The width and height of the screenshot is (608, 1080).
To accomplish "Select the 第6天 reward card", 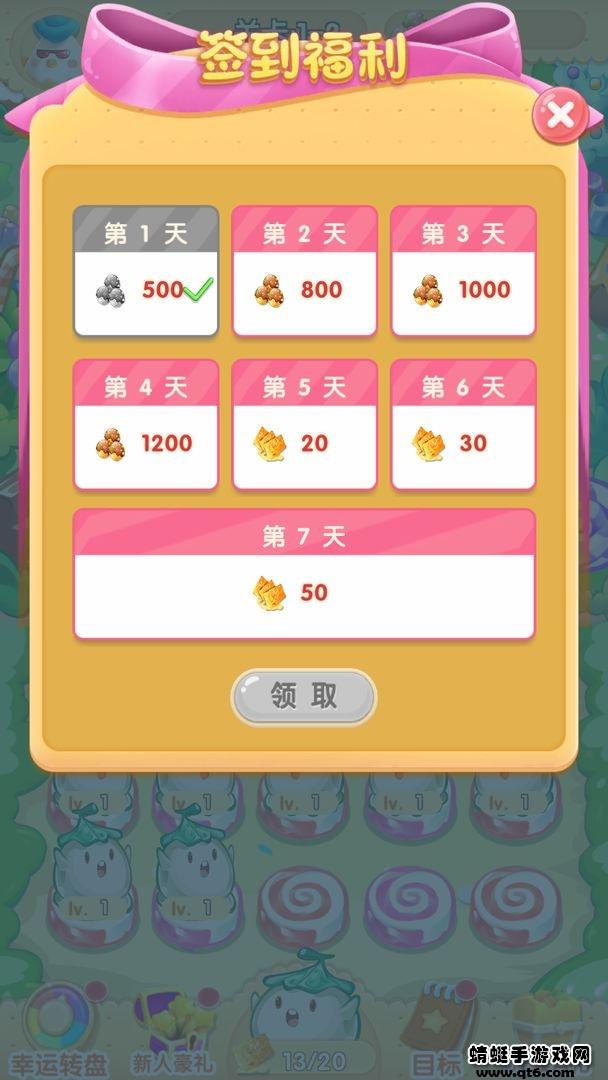I will click(463, 425).
